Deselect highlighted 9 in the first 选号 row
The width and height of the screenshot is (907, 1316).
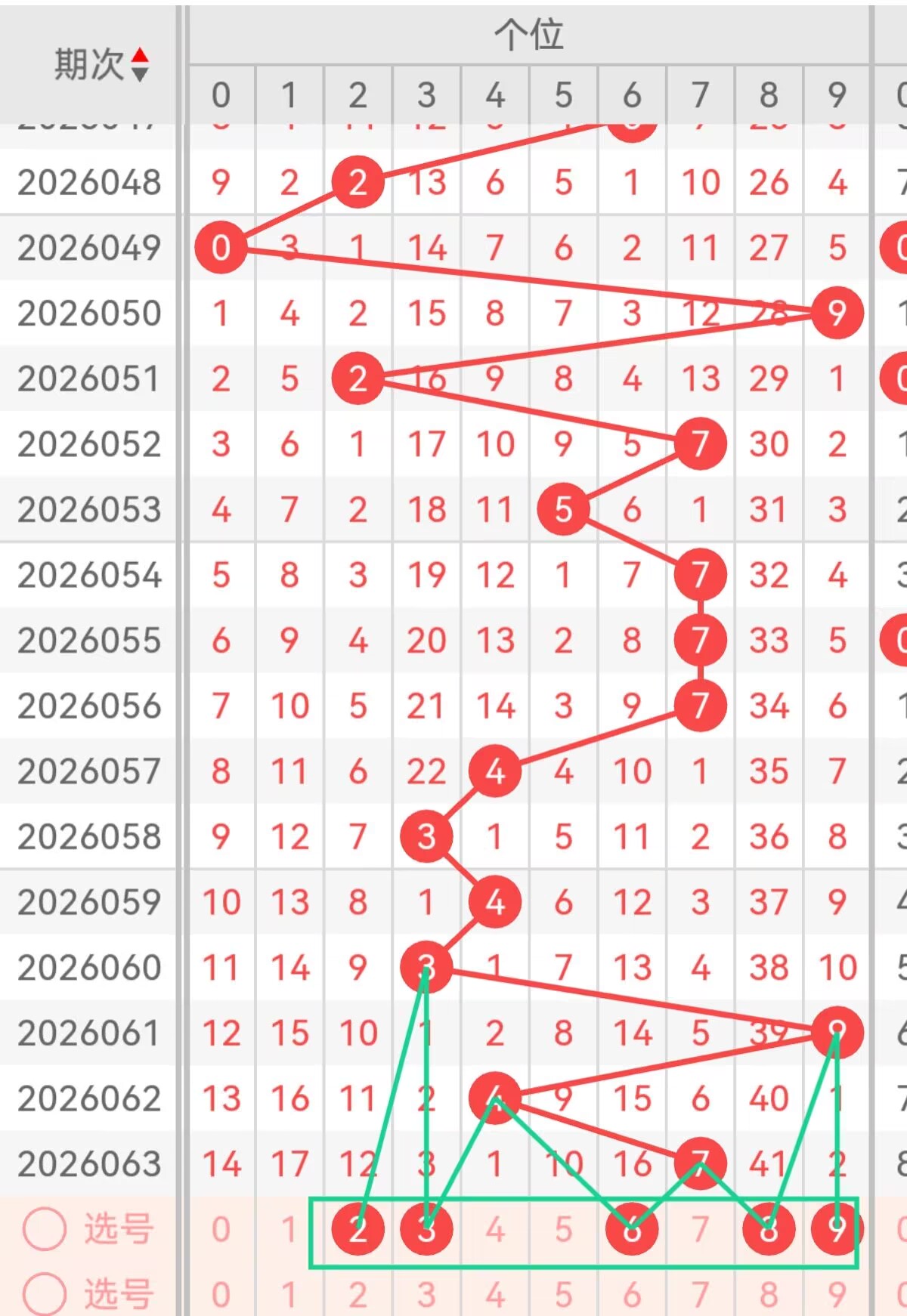[837, 1230]
